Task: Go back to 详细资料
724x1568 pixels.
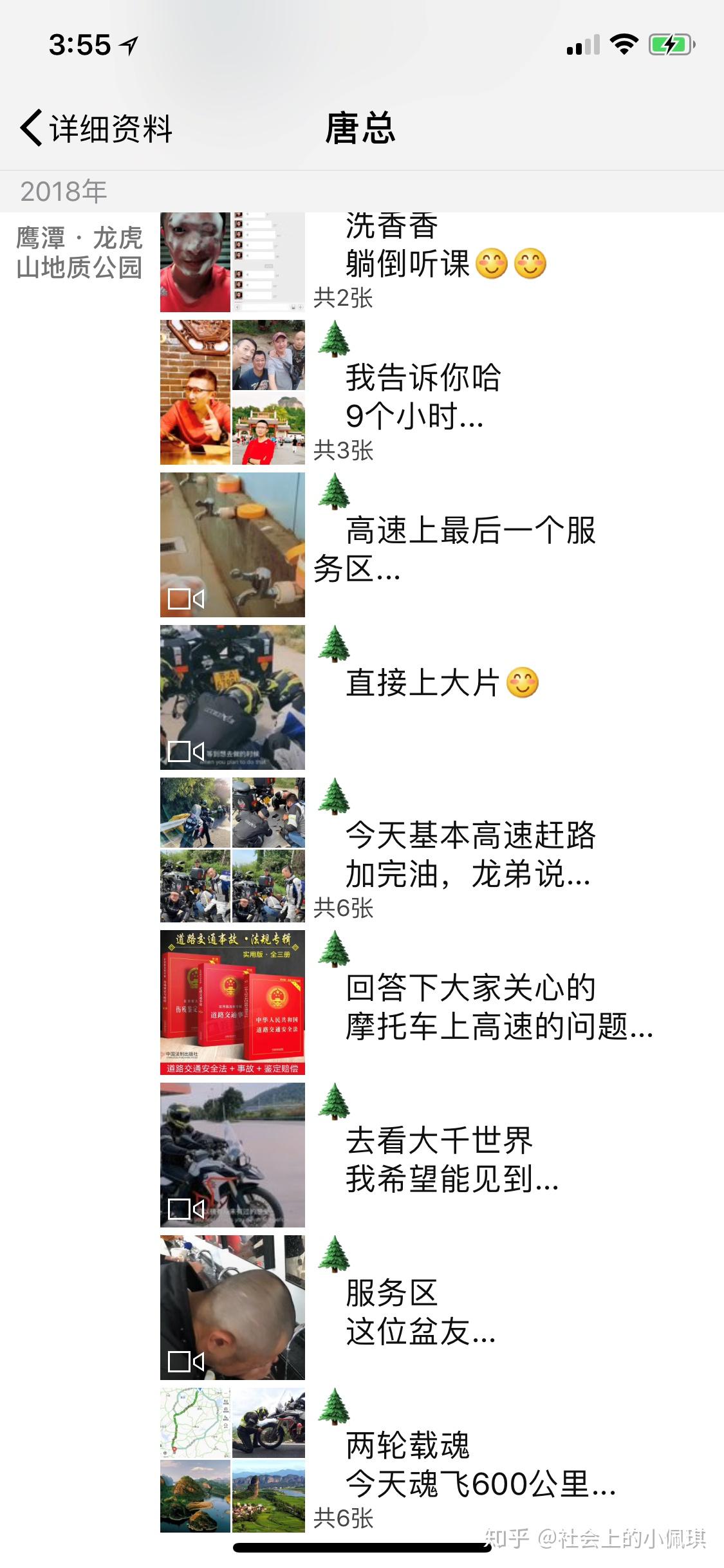Action: point(97,128)
